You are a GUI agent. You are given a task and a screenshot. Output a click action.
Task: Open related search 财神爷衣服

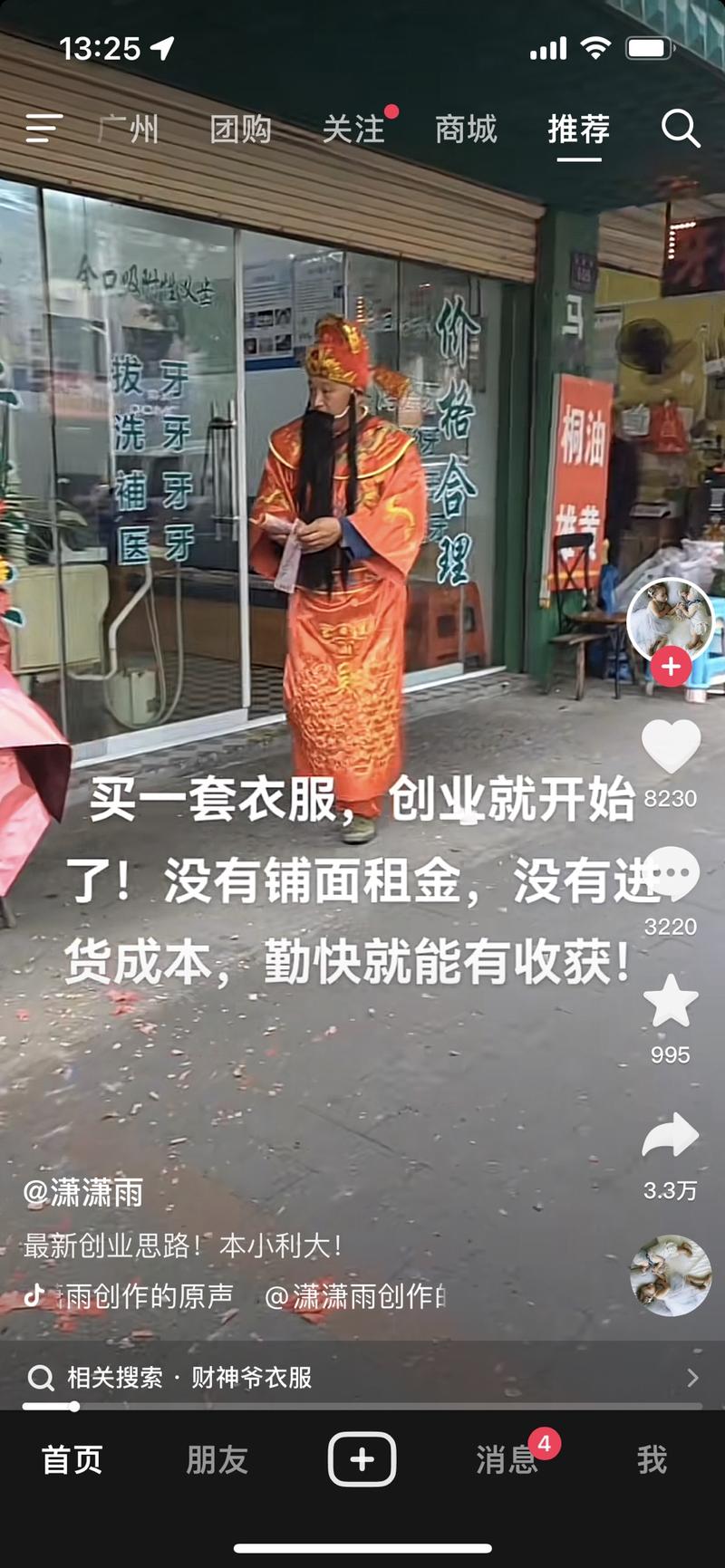(362, 1378)
